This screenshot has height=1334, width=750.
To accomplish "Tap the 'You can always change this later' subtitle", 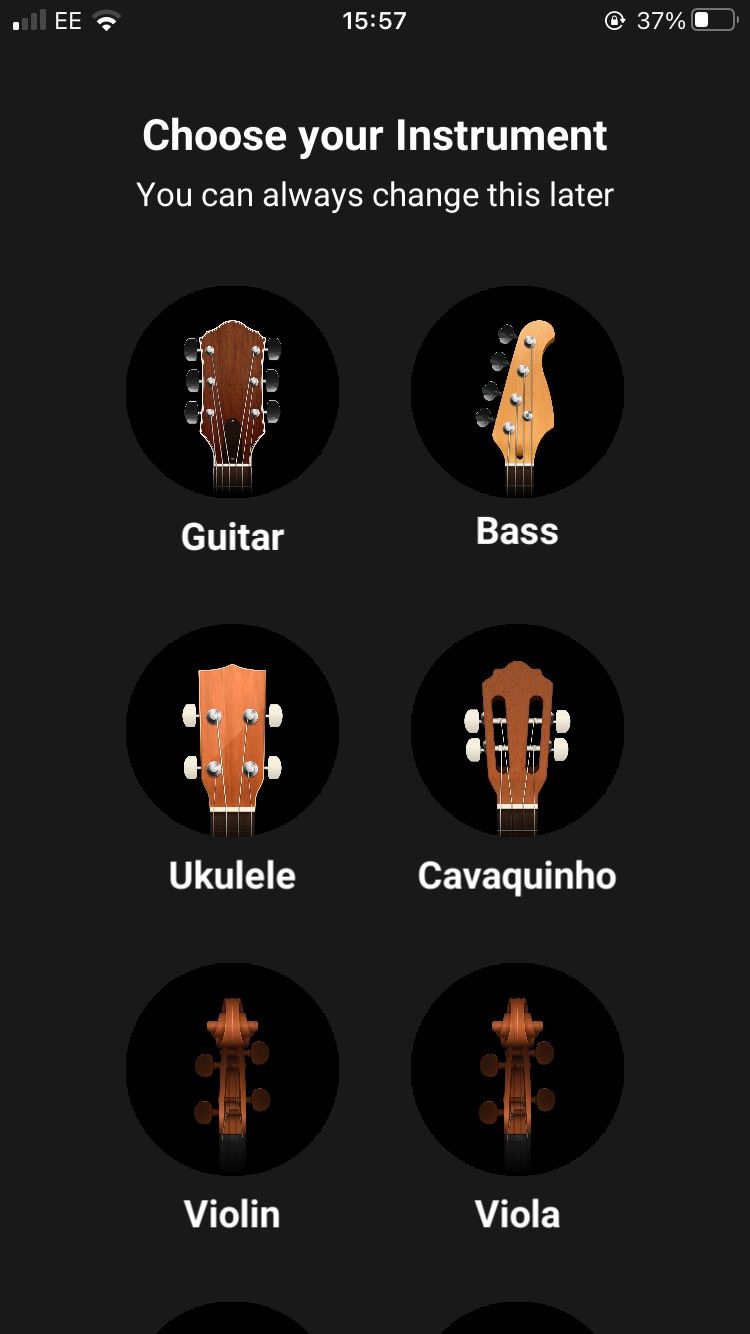I will (375, 194).
